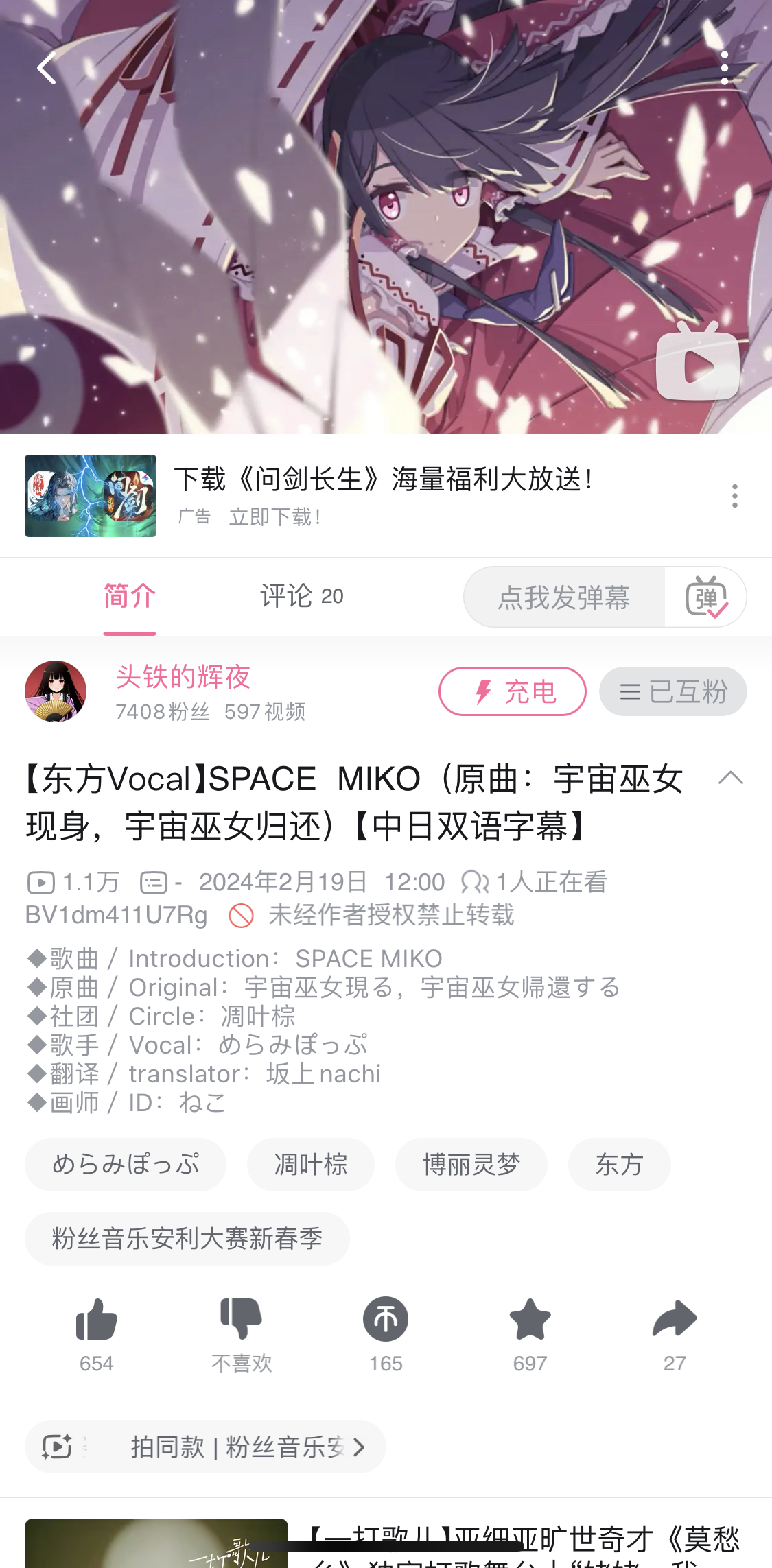Toggle the danmaku display switch
Viewport: 772px width, 1568px height.
pos(707,597)
